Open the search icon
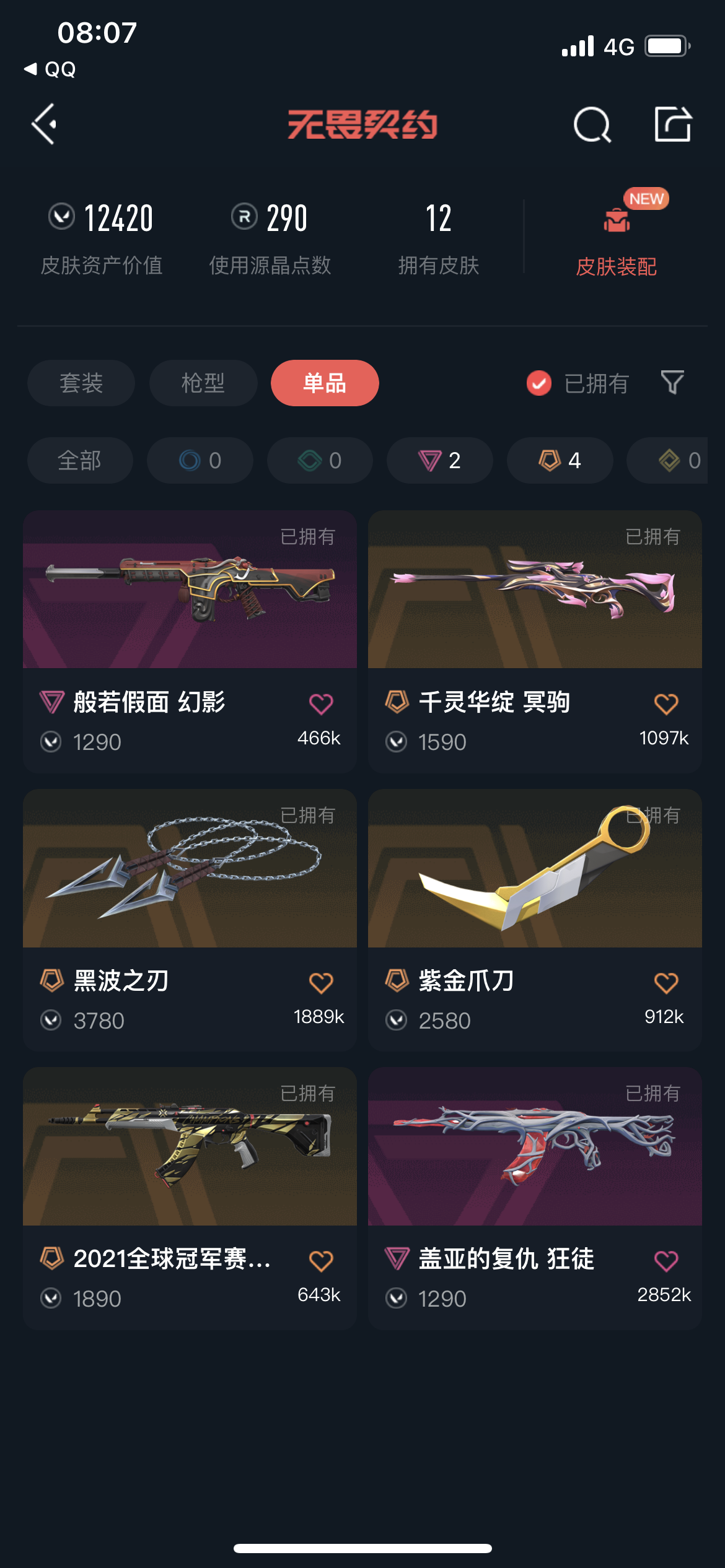The width and height of the screenshot is (725, 1568). (x=592, y=124)
